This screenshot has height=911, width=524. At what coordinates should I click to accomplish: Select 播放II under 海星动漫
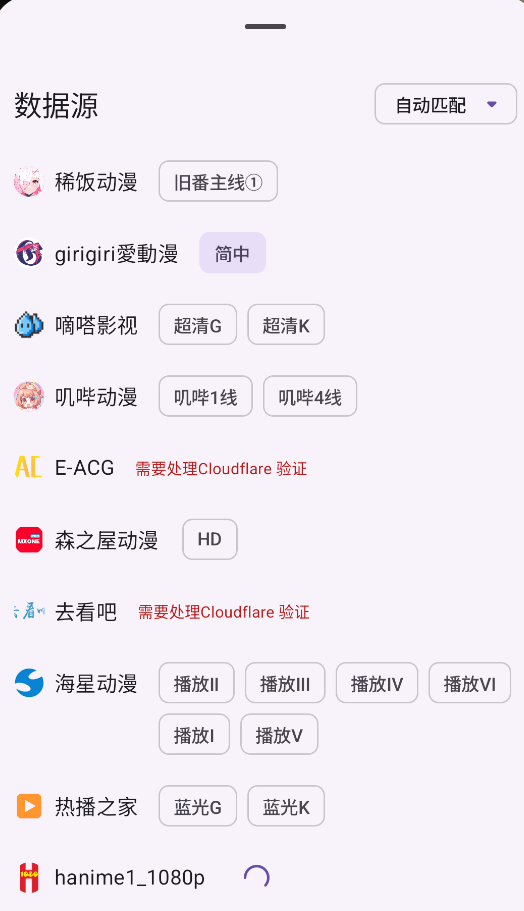click(196, 683)
